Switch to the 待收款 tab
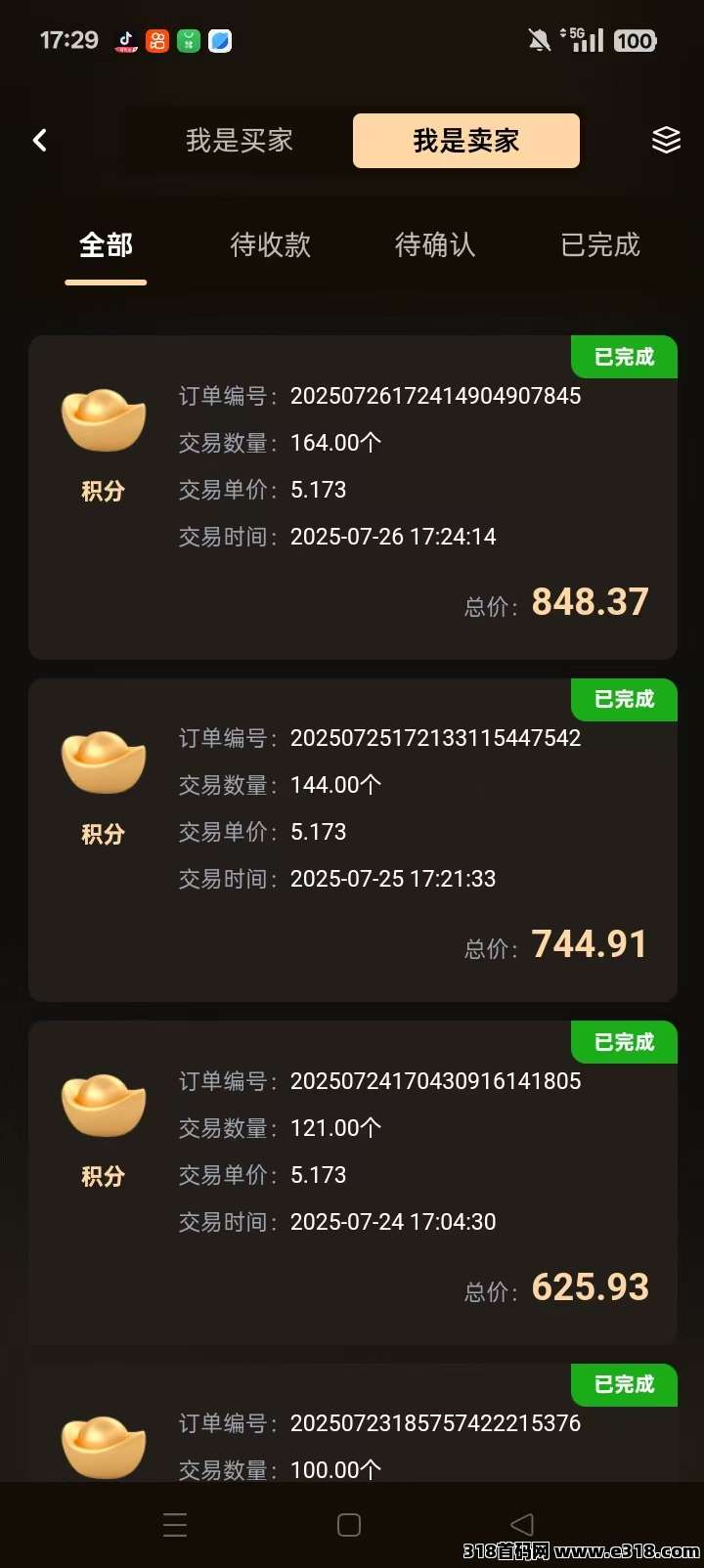This screenshot has width=704, height=1568. [270, 245]
